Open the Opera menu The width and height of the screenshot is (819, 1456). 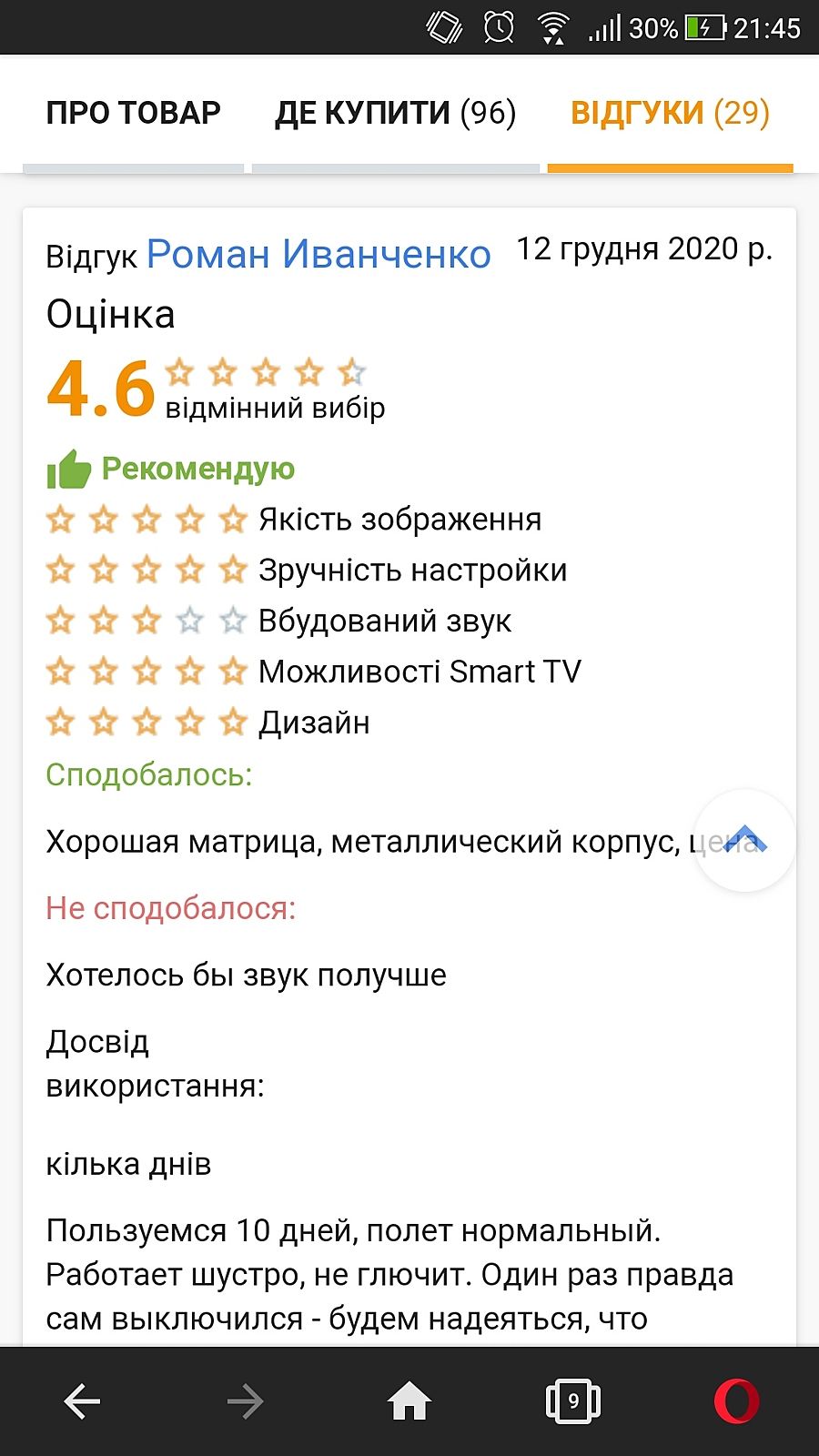tap(736, 1401)
